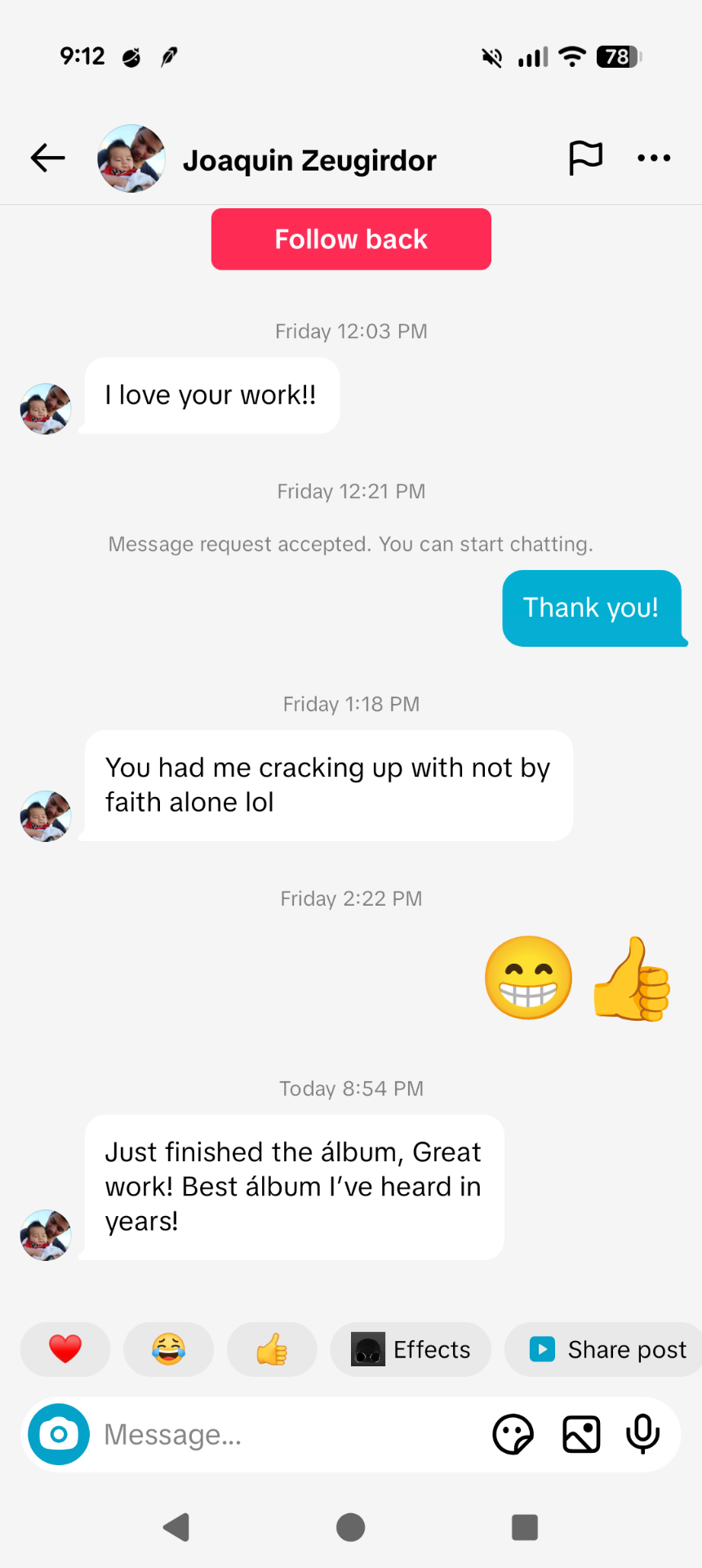Record a voice message with microphone

point(642,1434)
